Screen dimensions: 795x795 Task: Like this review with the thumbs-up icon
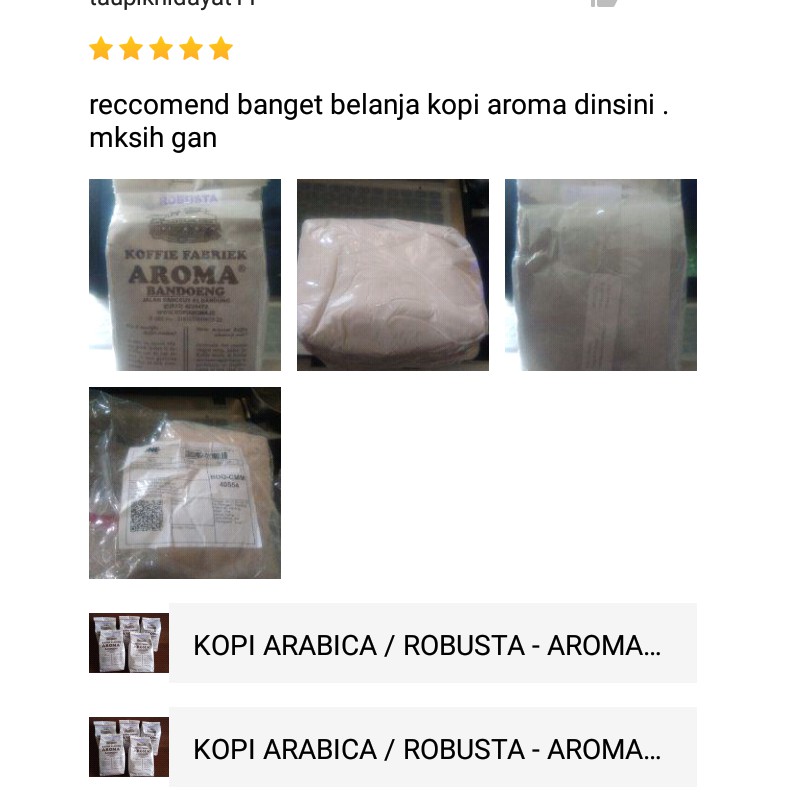(x=604, y=3)
